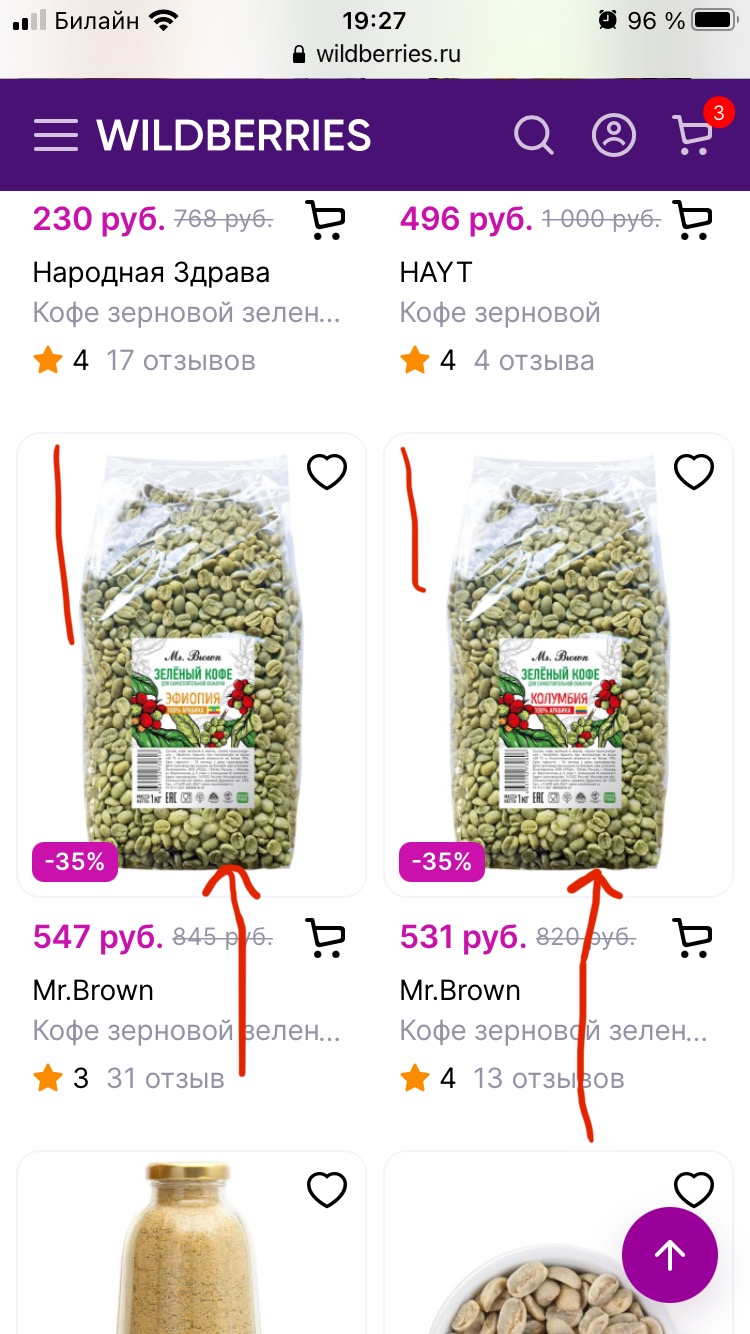Favorite the Mr.Brown Колумбия coffee
Viewport: 750px width, 1334px height.
click(693, 471)
